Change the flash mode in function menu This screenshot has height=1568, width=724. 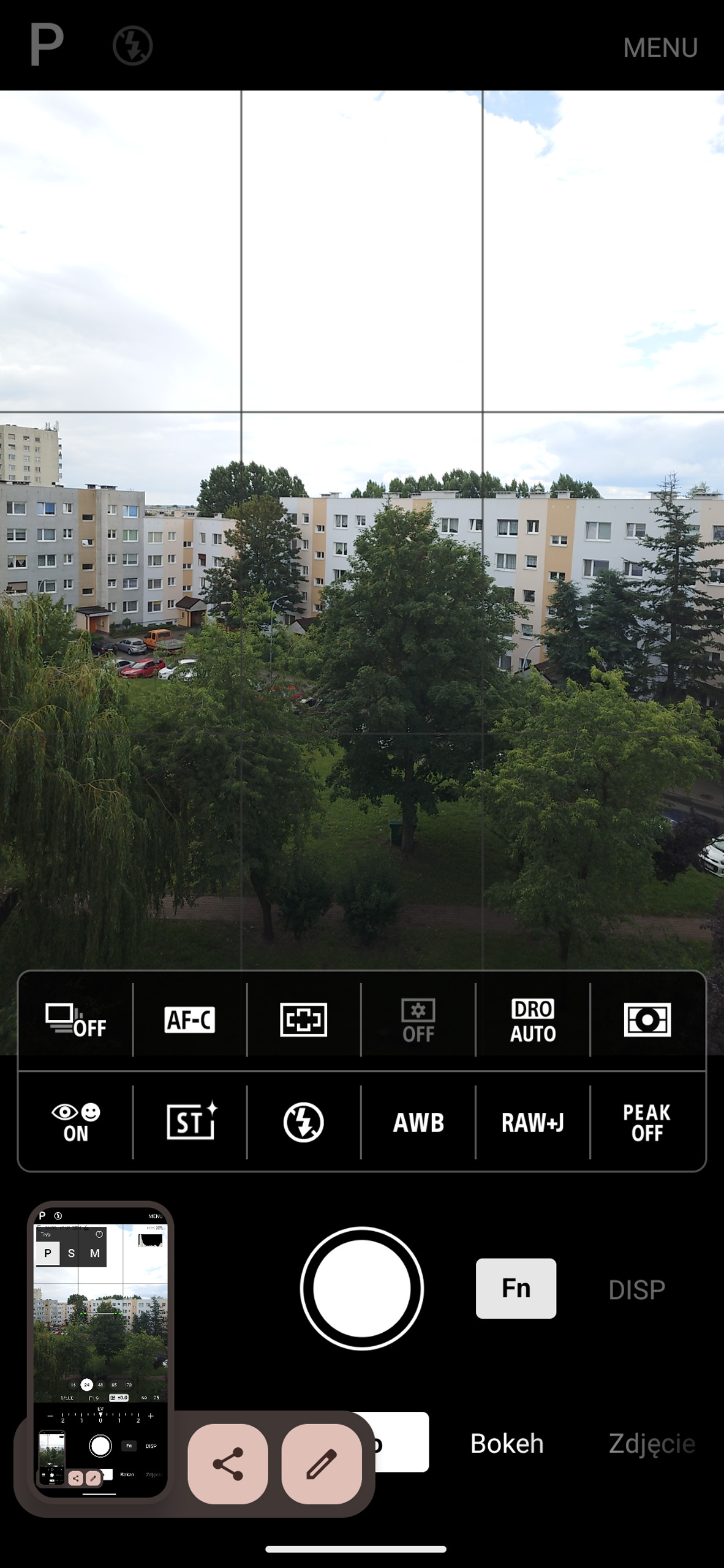pos(303,1122)
